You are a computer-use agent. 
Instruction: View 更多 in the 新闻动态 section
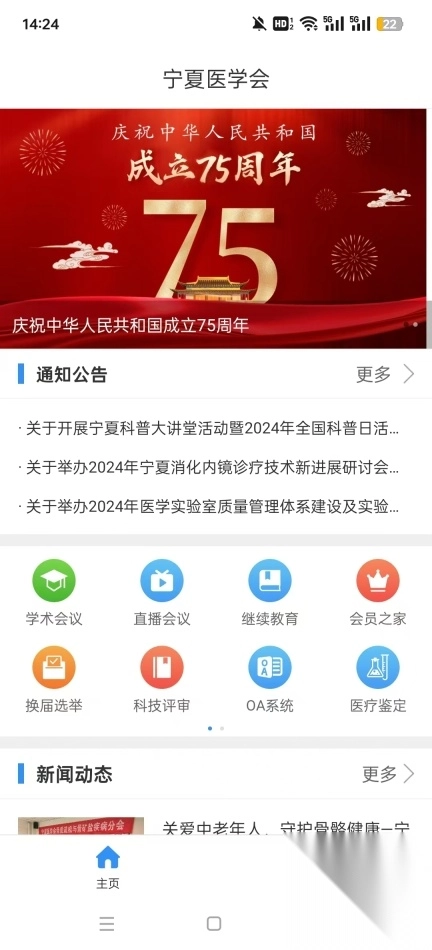[x=388, y=774]
